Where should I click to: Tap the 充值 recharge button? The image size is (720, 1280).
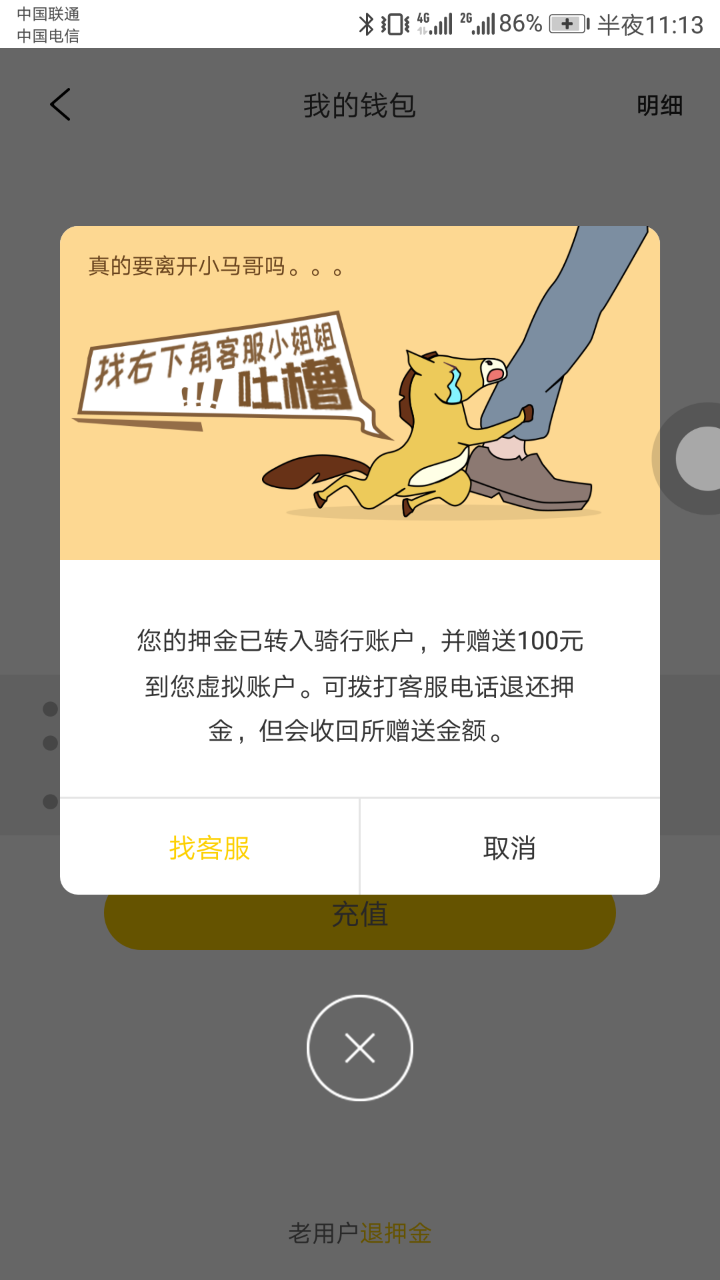pos(360,922)
